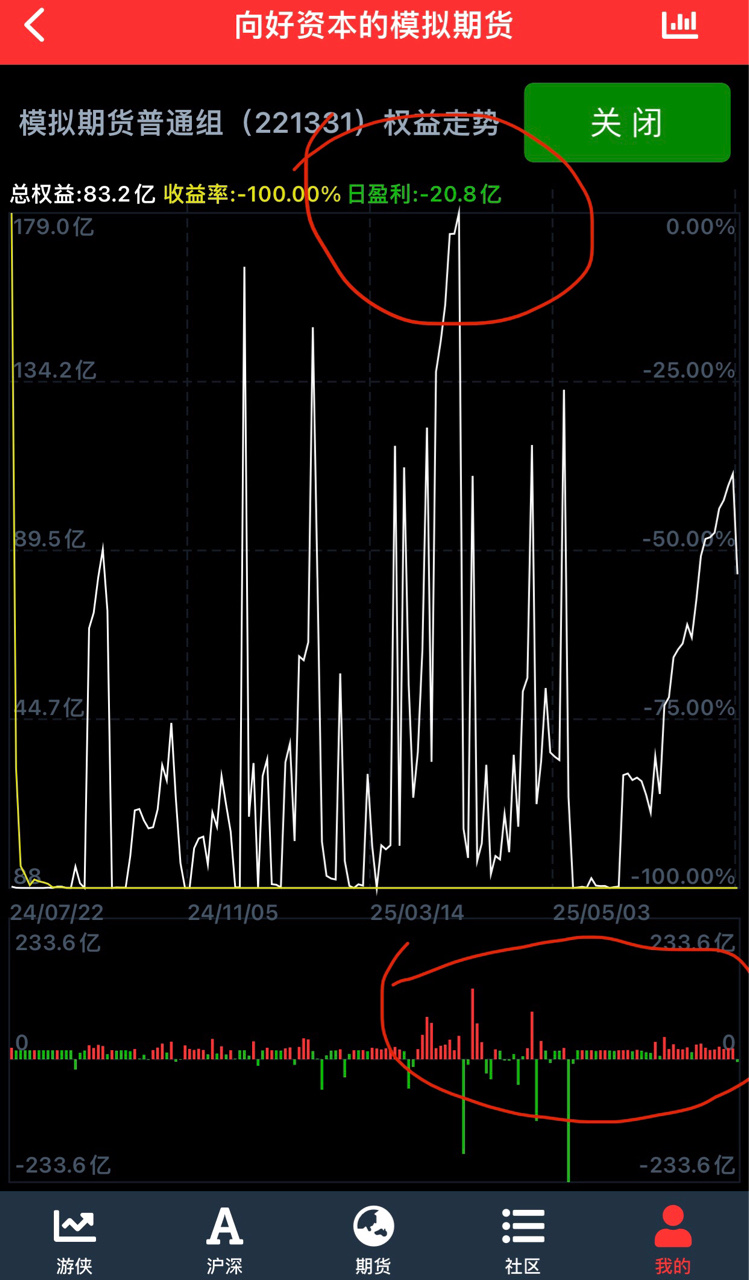Switch to the 游侠 tab
Viewport: 749px width, 1280px height.
74,1239
